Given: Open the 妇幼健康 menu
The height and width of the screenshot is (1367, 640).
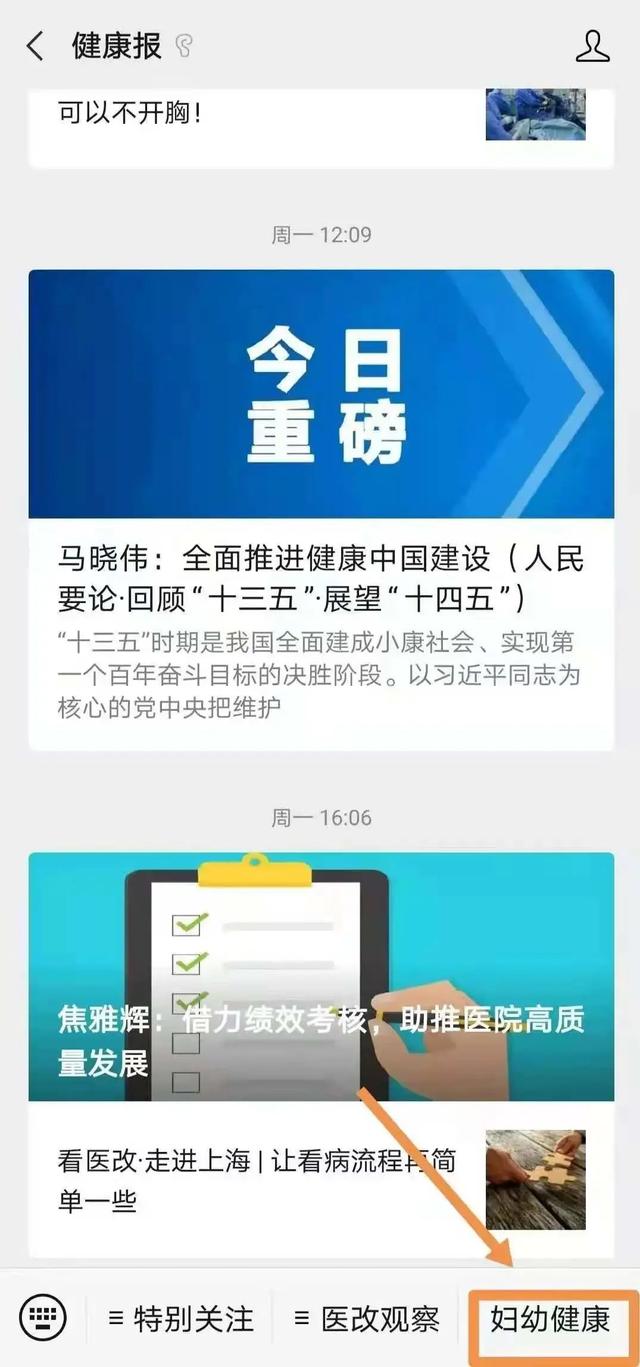Looking at the screenshot, I should (550, 1318).
